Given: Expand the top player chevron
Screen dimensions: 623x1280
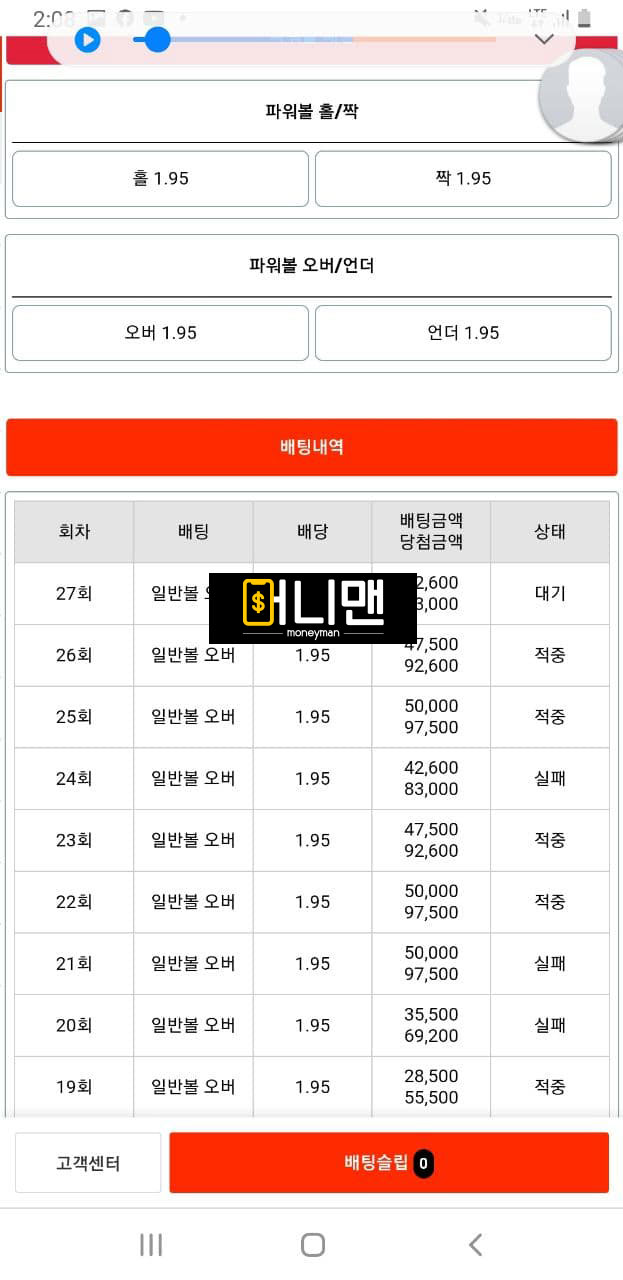Looking at the screenshot, I should point(544,39).
